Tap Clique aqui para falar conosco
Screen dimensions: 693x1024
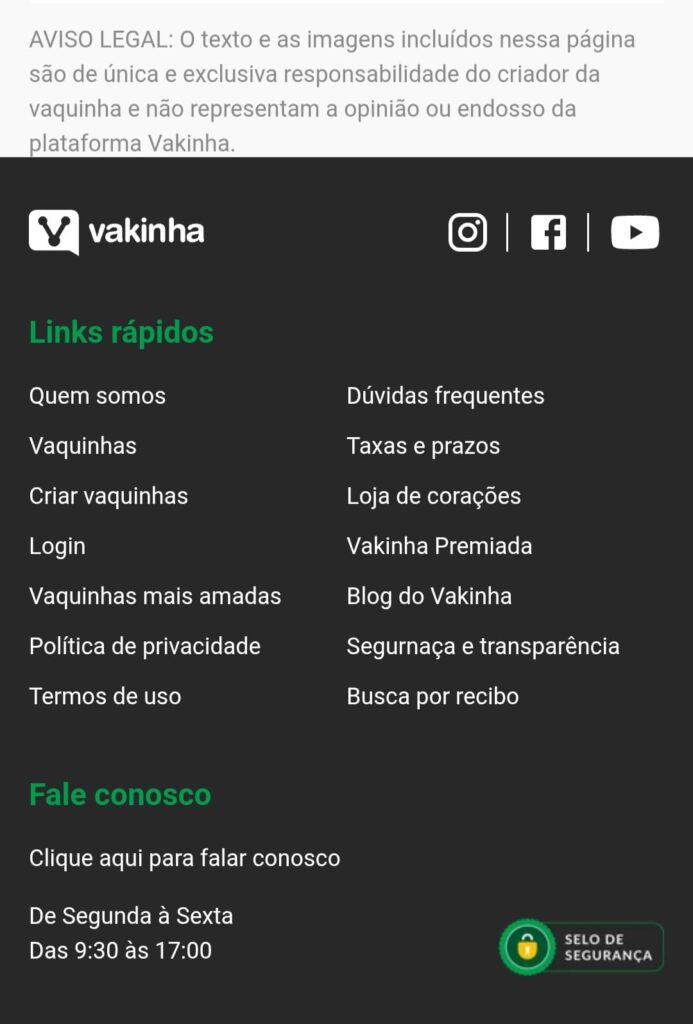[x=185, y=858]
